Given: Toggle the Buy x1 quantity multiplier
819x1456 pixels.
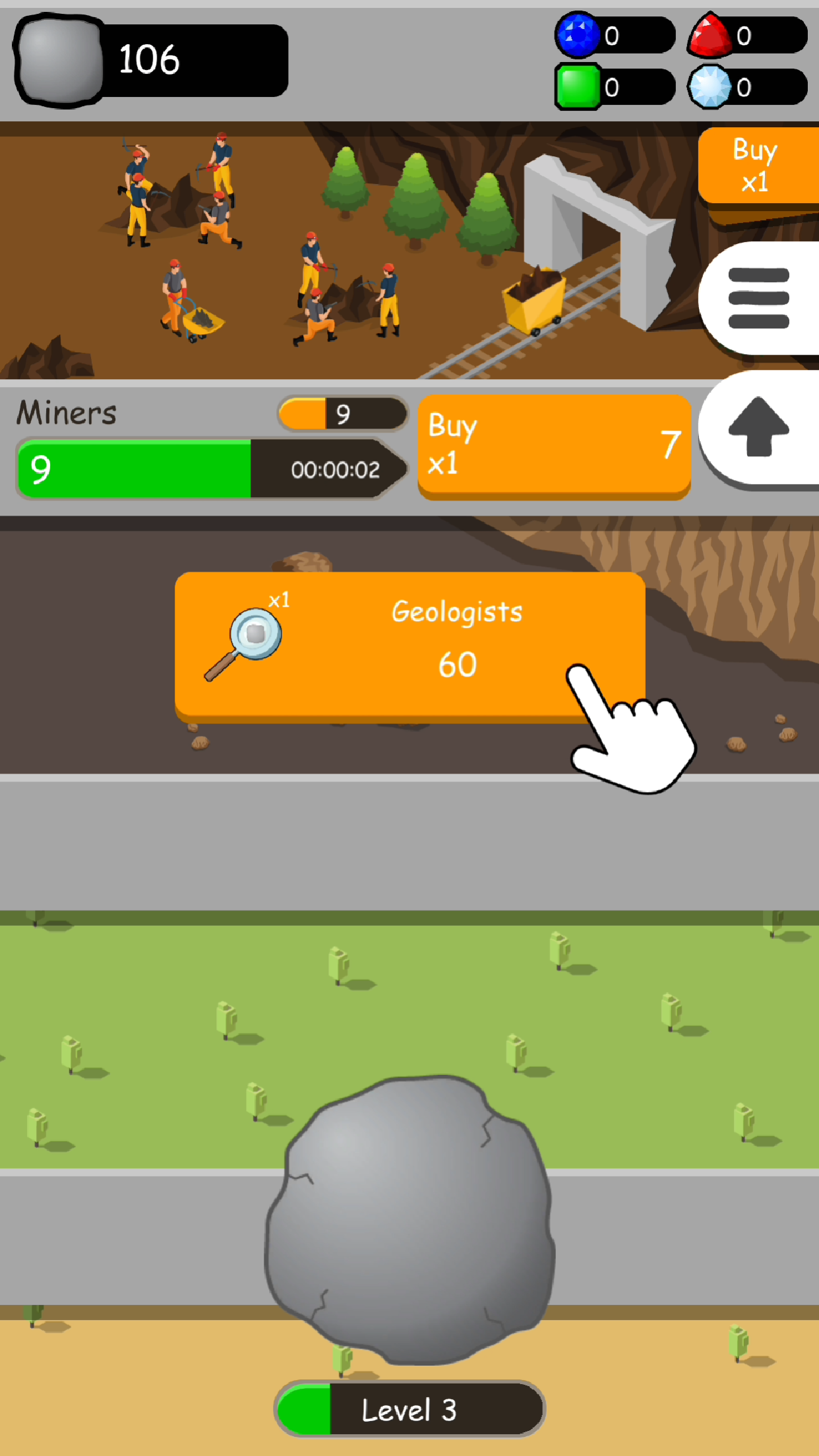Looking at the screenshot, I should pos(757,166).
